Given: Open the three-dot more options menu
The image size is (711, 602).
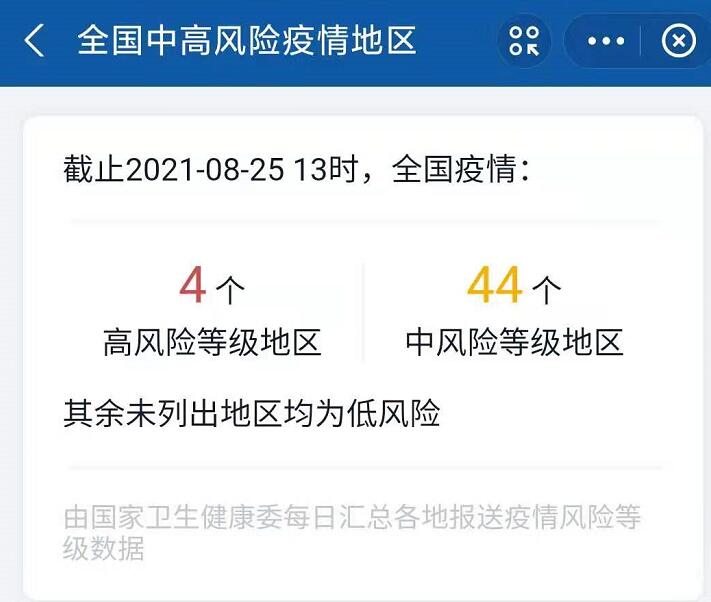Looking at the screenshot, I should click(x=606, y=41).
